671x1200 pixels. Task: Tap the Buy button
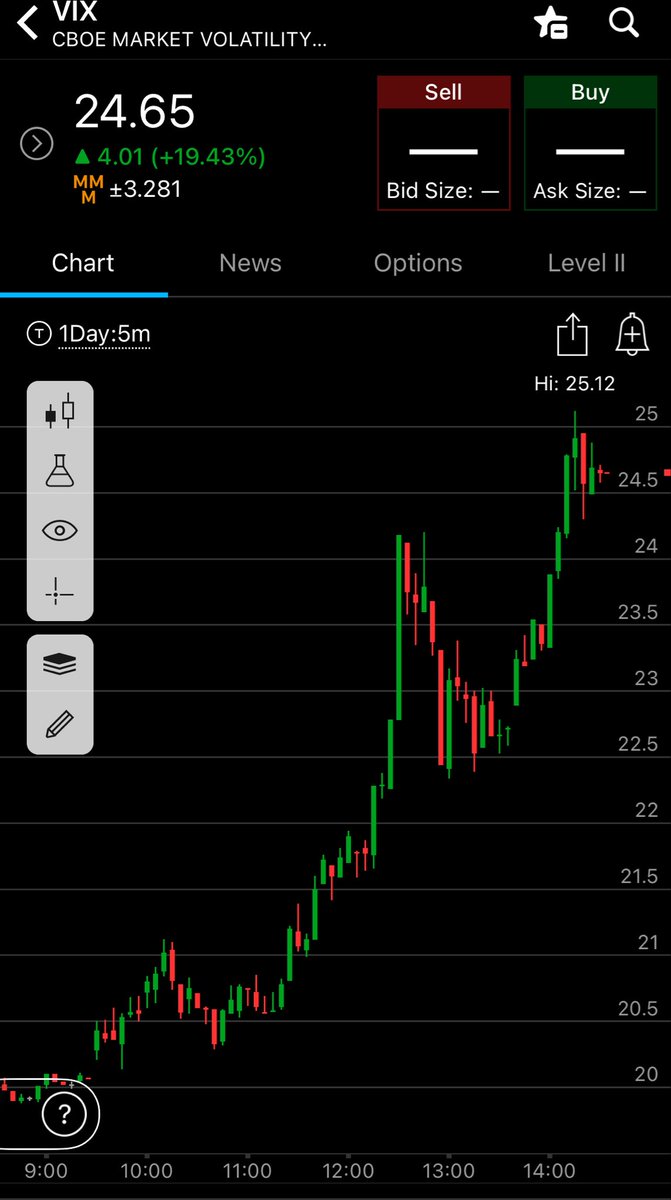(x=590, y=143)
